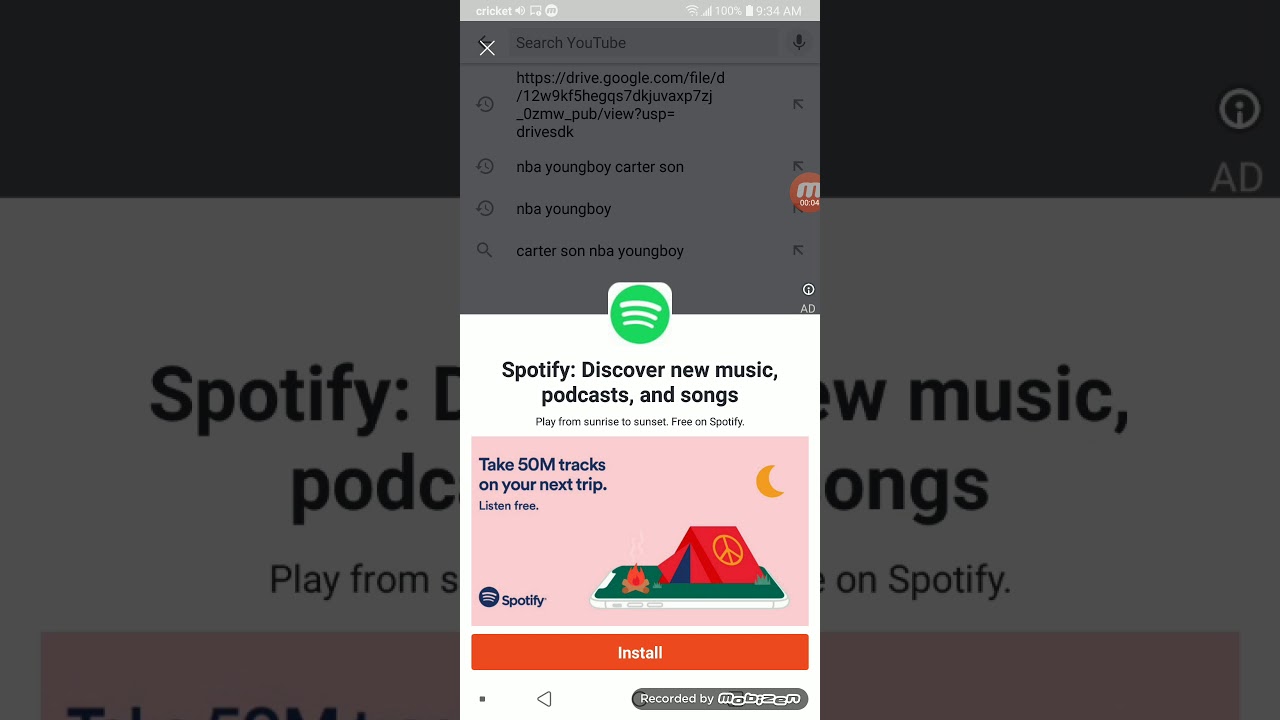Open the Mobizen recording bubble
This screenshot has height=720, width=1280.
point(806,193)
